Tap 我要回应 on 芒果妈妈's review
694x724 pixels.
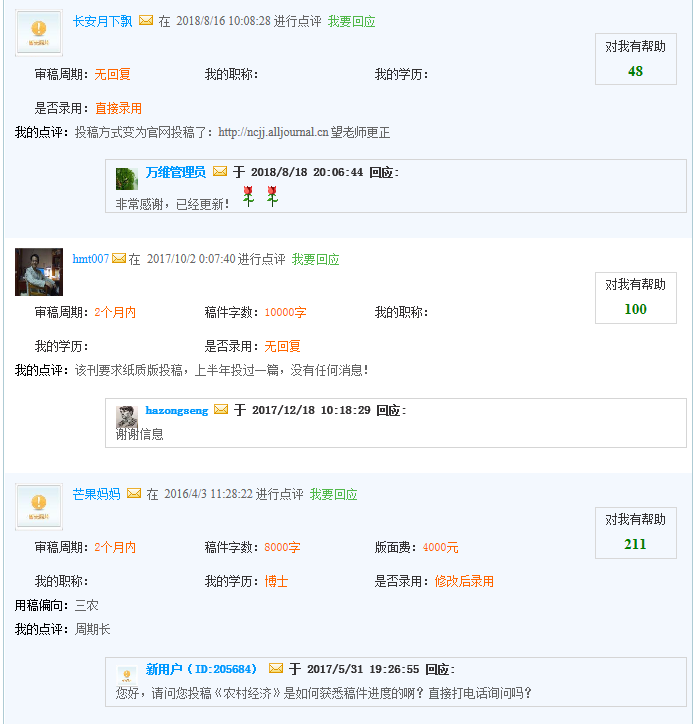333,494
